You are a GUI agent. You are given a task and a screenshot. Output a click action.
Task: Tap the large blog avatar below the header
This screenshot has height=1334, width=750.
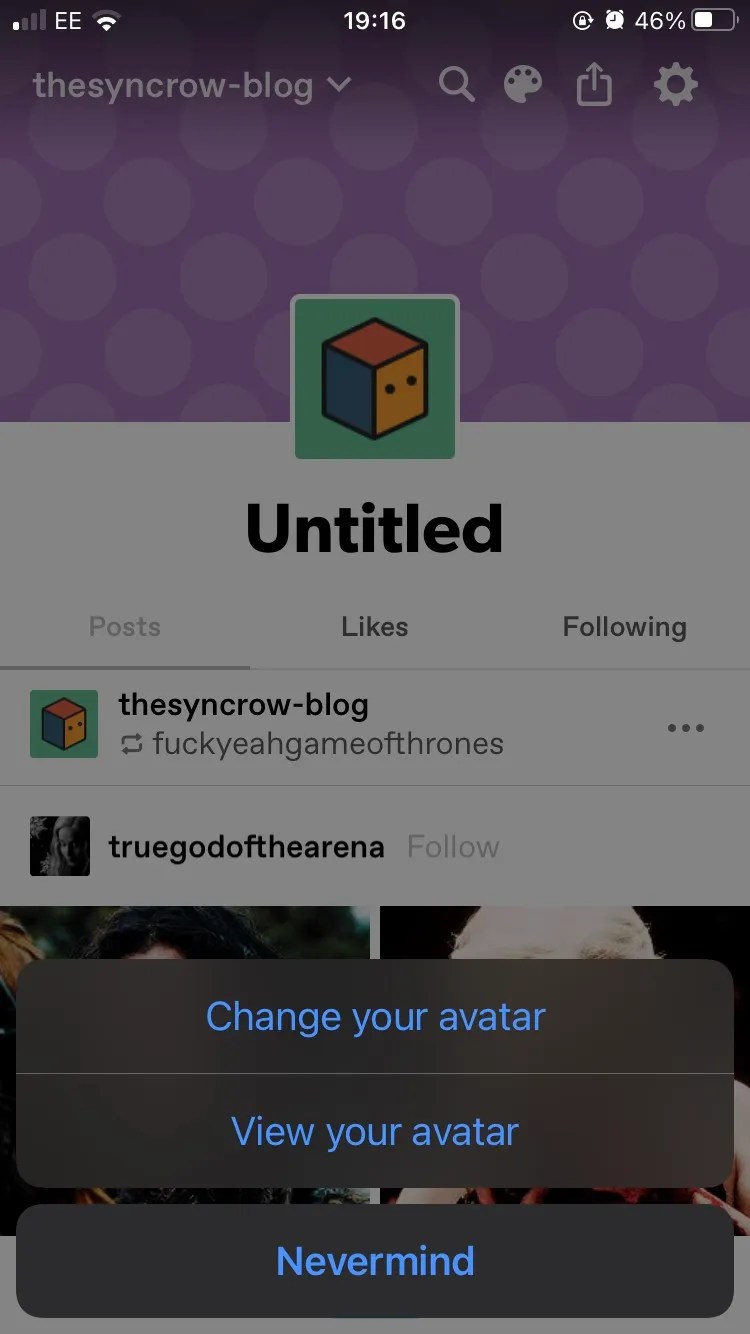pos(375,377)
